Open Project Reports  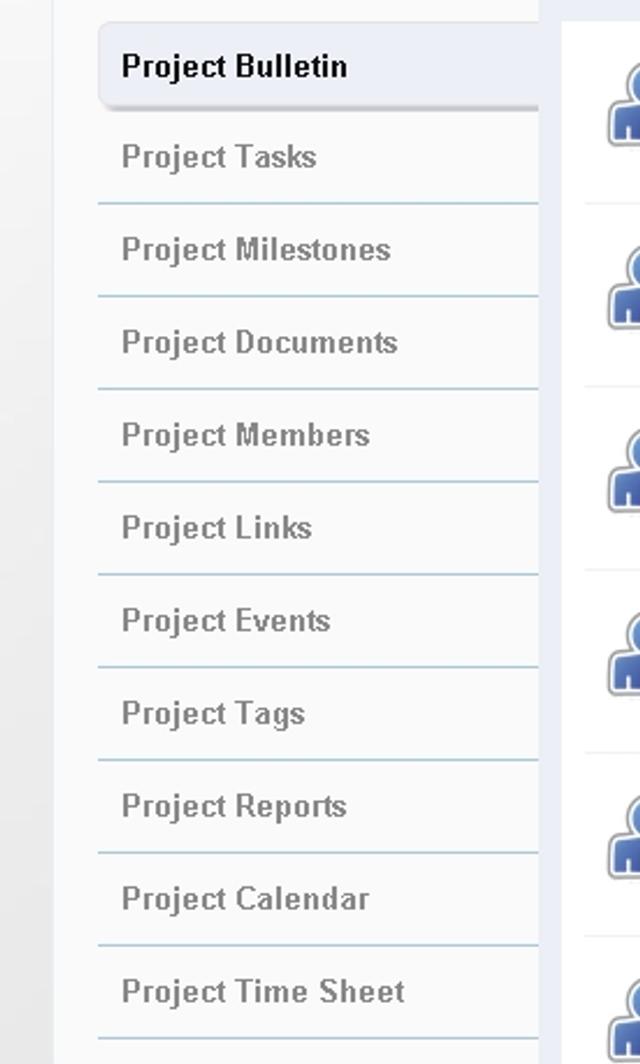click(234, 806)
